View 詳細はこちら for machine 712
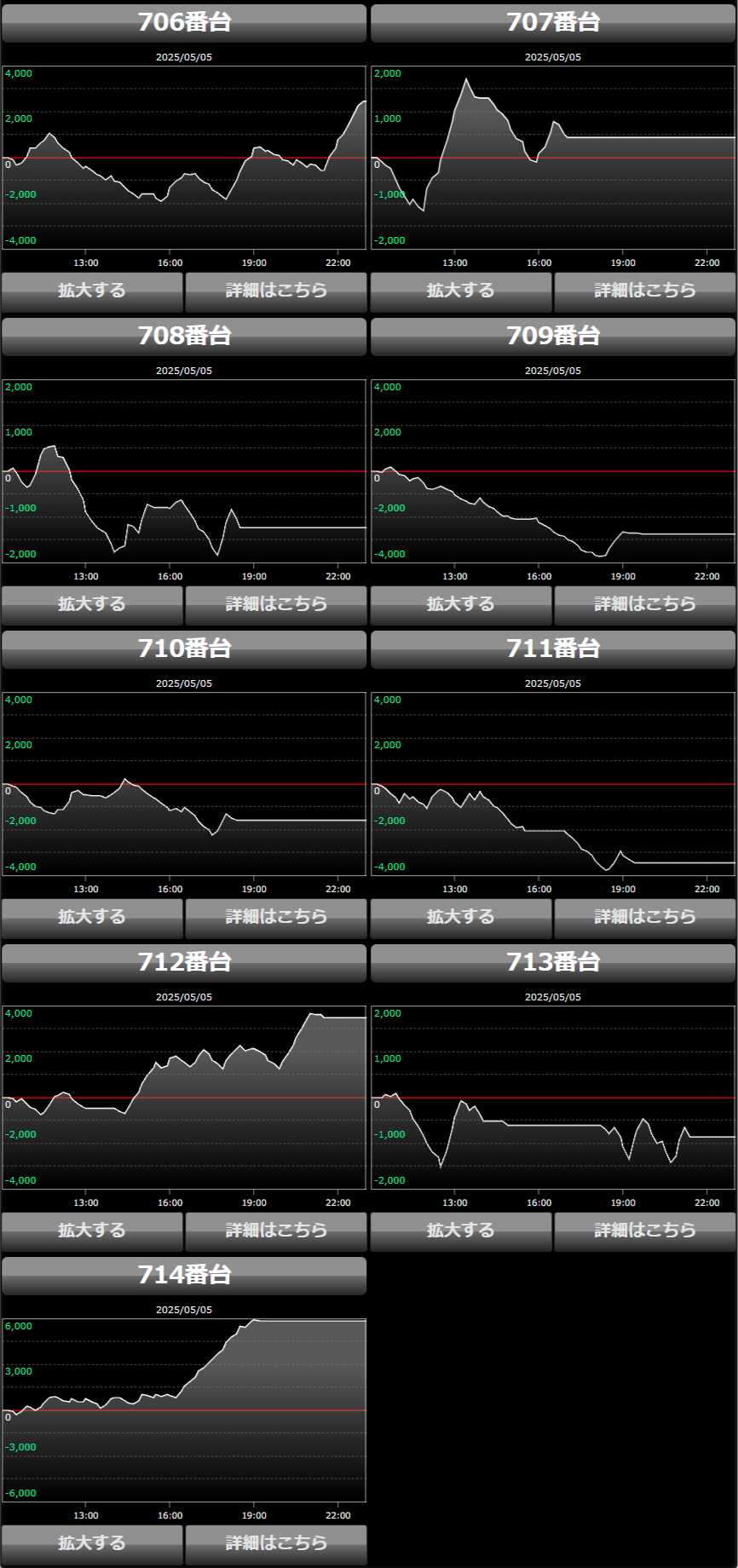 tap(276, 1231)
